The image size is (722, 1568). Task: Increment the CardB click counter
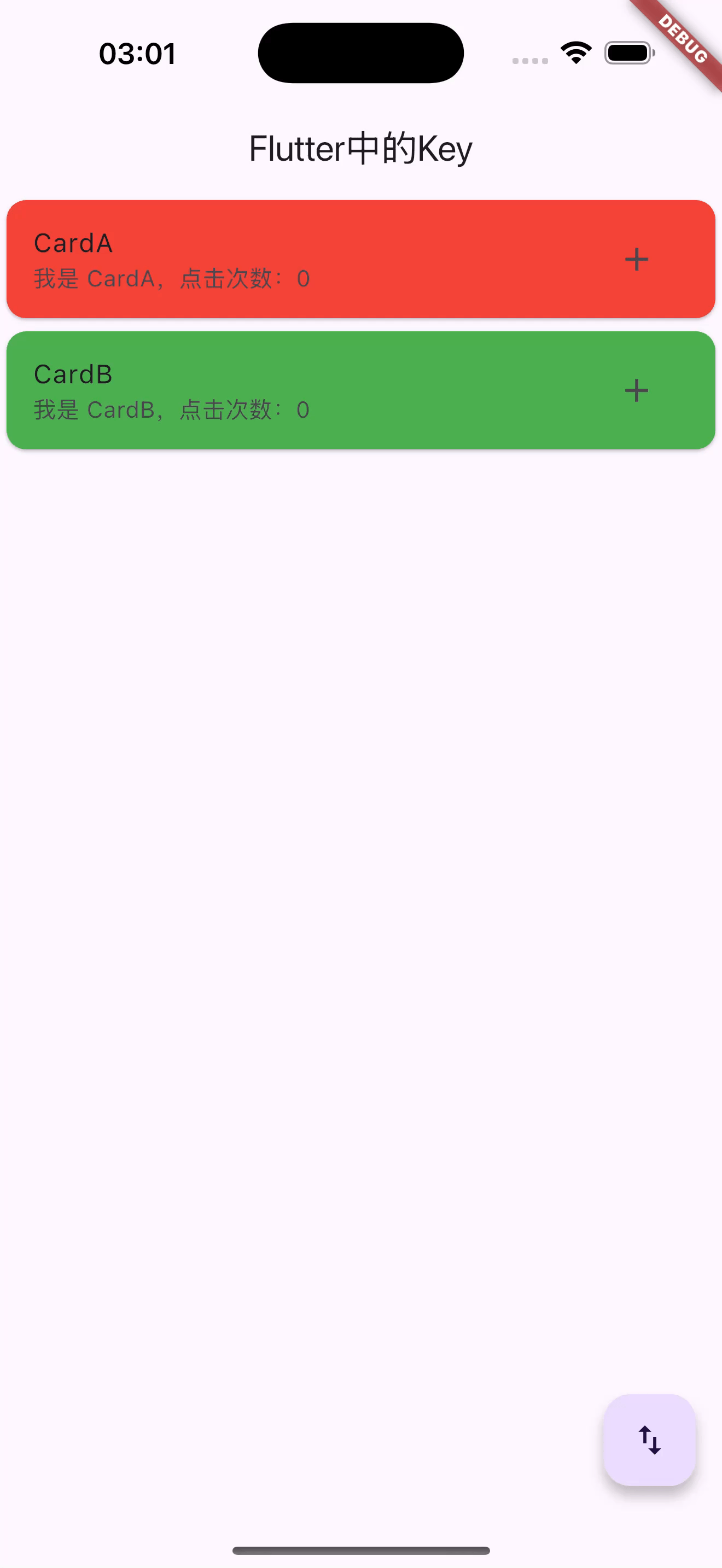tap(636, 390)
